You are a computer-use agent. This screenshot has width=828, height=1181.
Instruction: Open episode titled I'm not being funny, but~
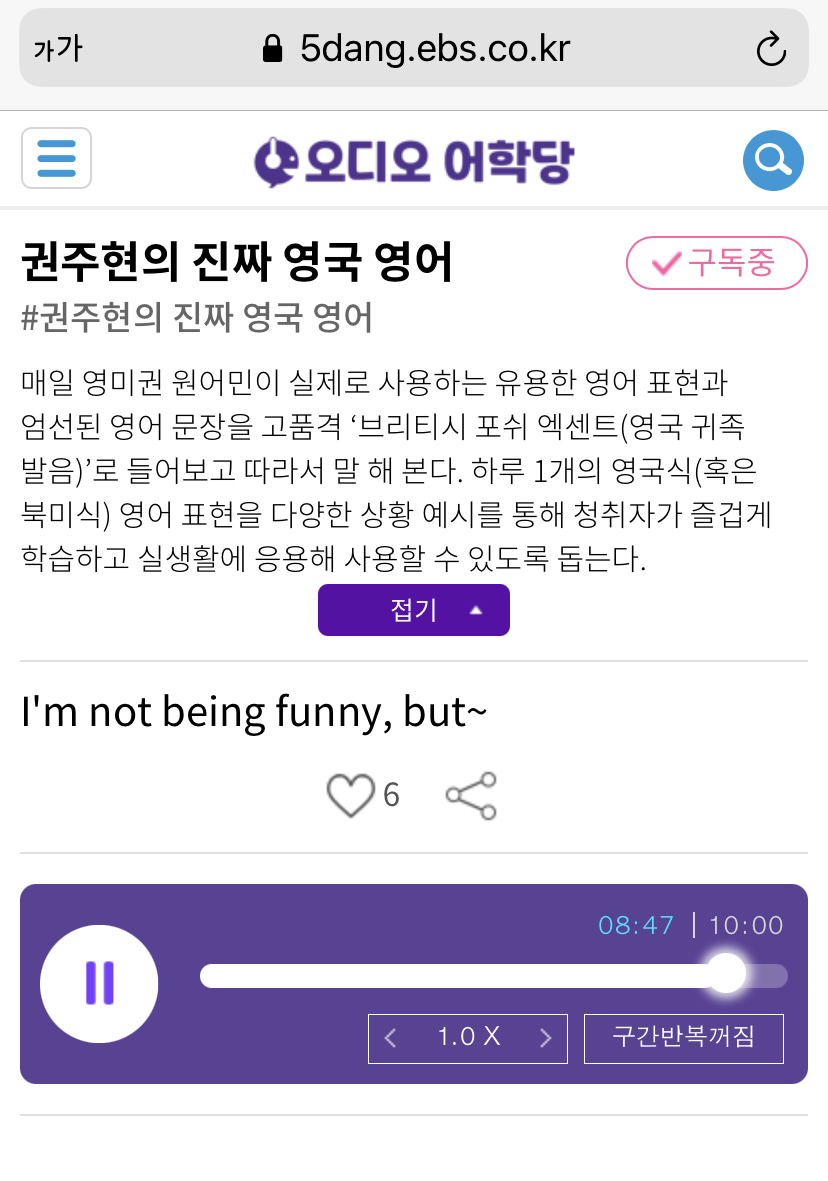[250, 712]
